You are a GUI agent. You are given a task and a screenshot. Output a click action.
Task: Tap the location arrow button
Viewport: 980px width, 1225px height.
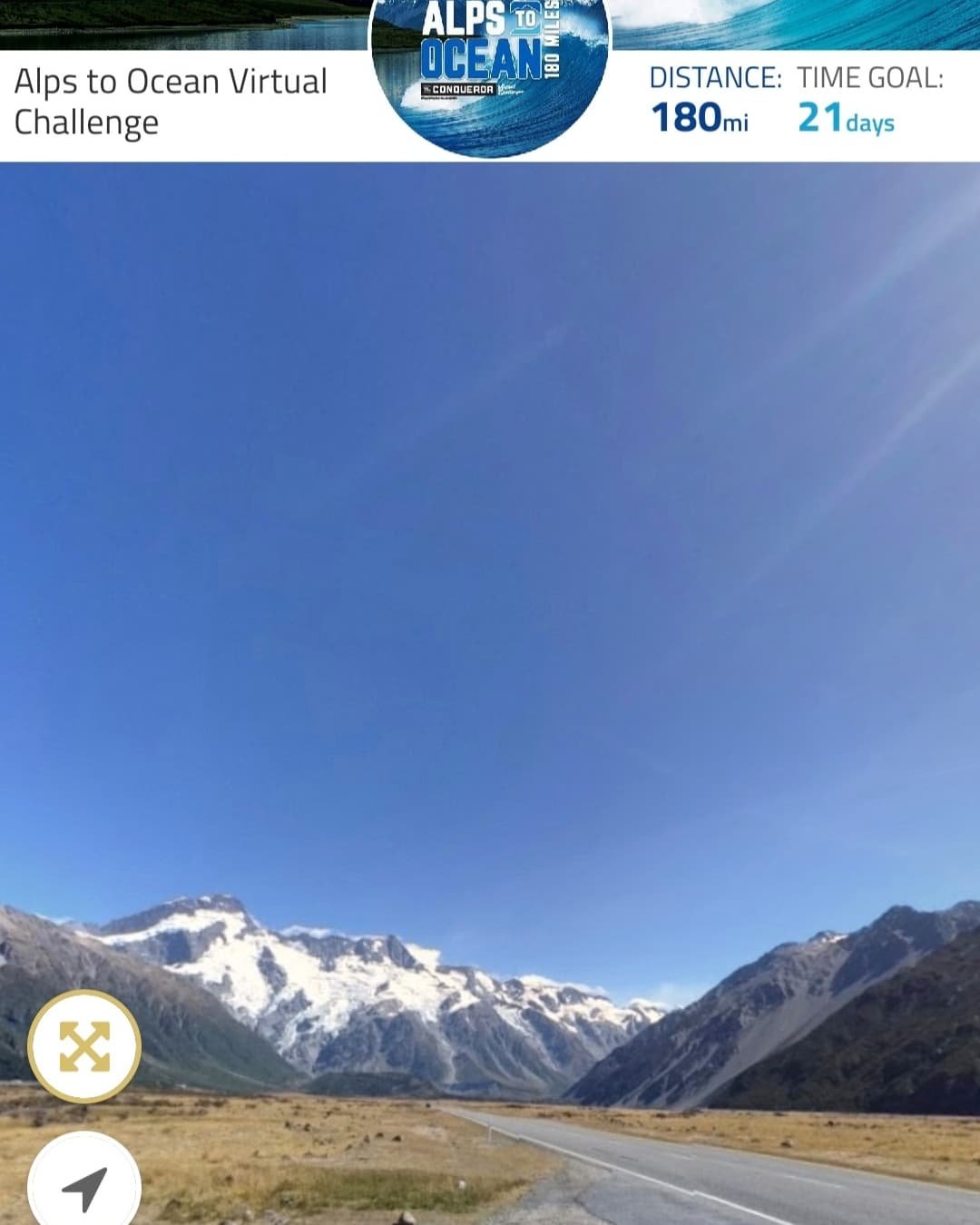tap(84, 1186)
